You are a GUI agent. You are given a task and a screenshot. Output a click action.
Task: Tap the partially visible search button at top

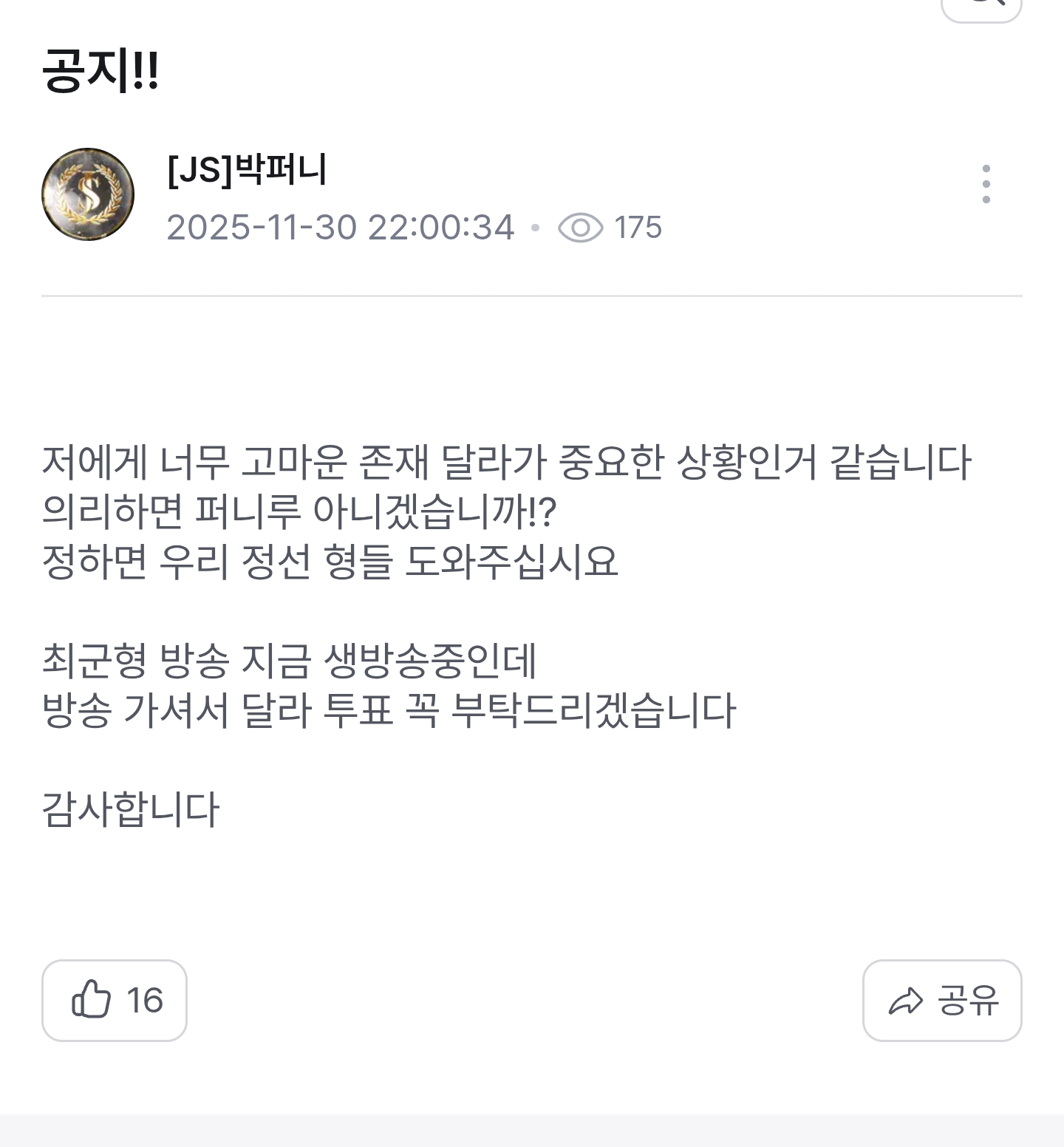coord(981,7)
